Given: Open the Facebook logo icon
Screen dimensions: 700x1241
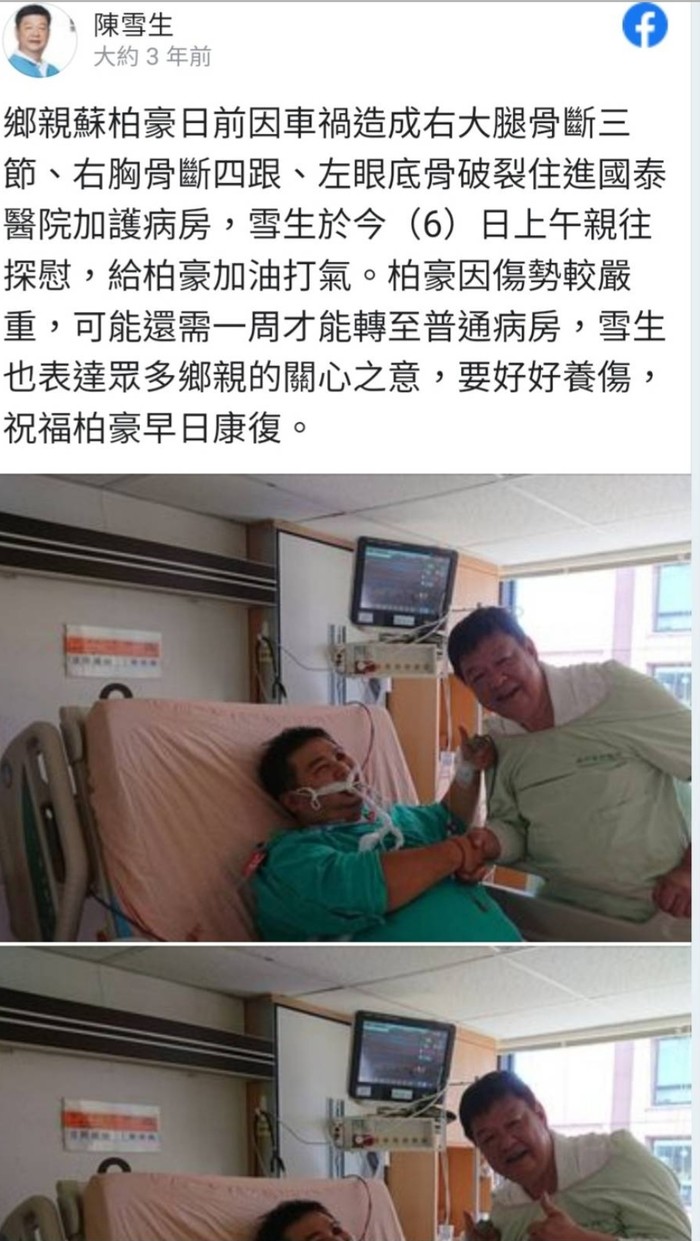Looking at the screenshot, I should click(645, 27).
